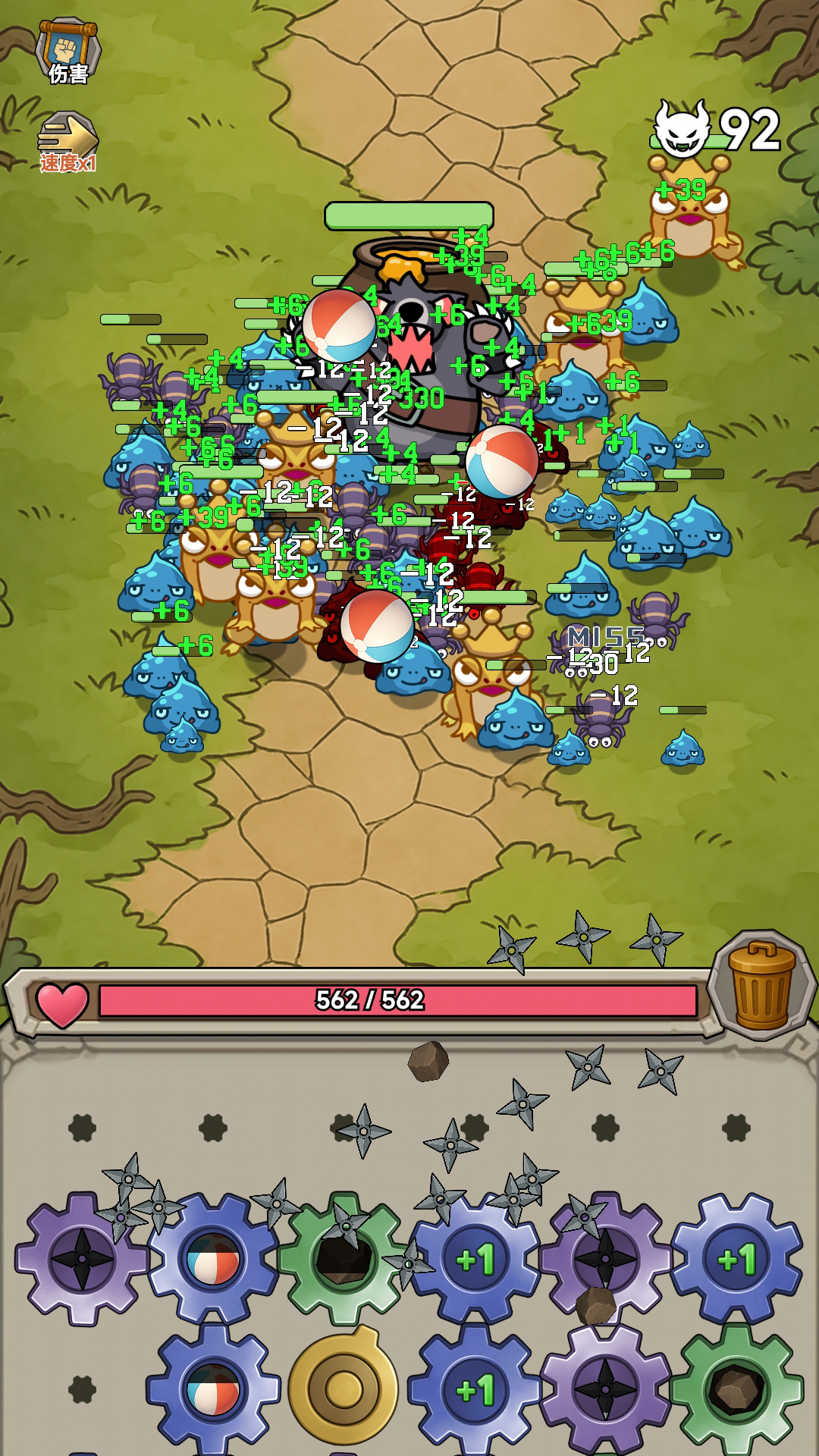This screenshot has width=819, height=1456.
Task: Open the 伤害 damage stats button
Action: (x=68, y=52)
